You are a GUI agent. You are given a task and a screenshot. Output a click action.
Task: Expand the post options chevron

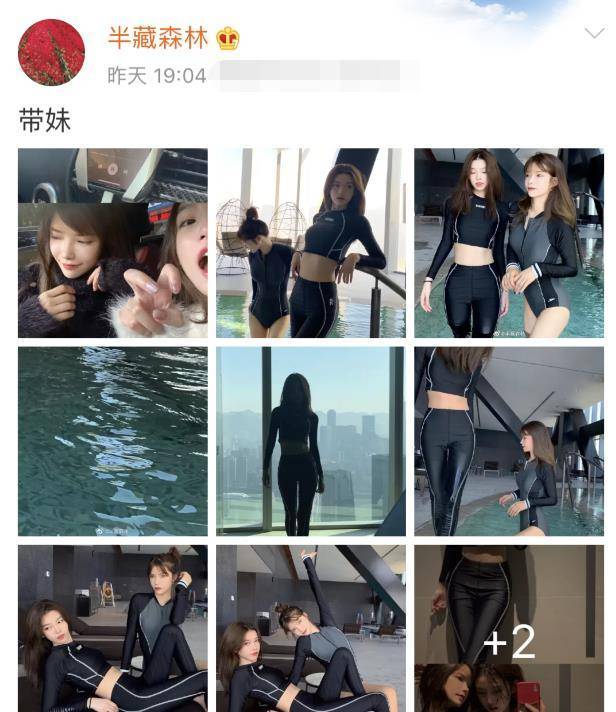pos(593,35)
